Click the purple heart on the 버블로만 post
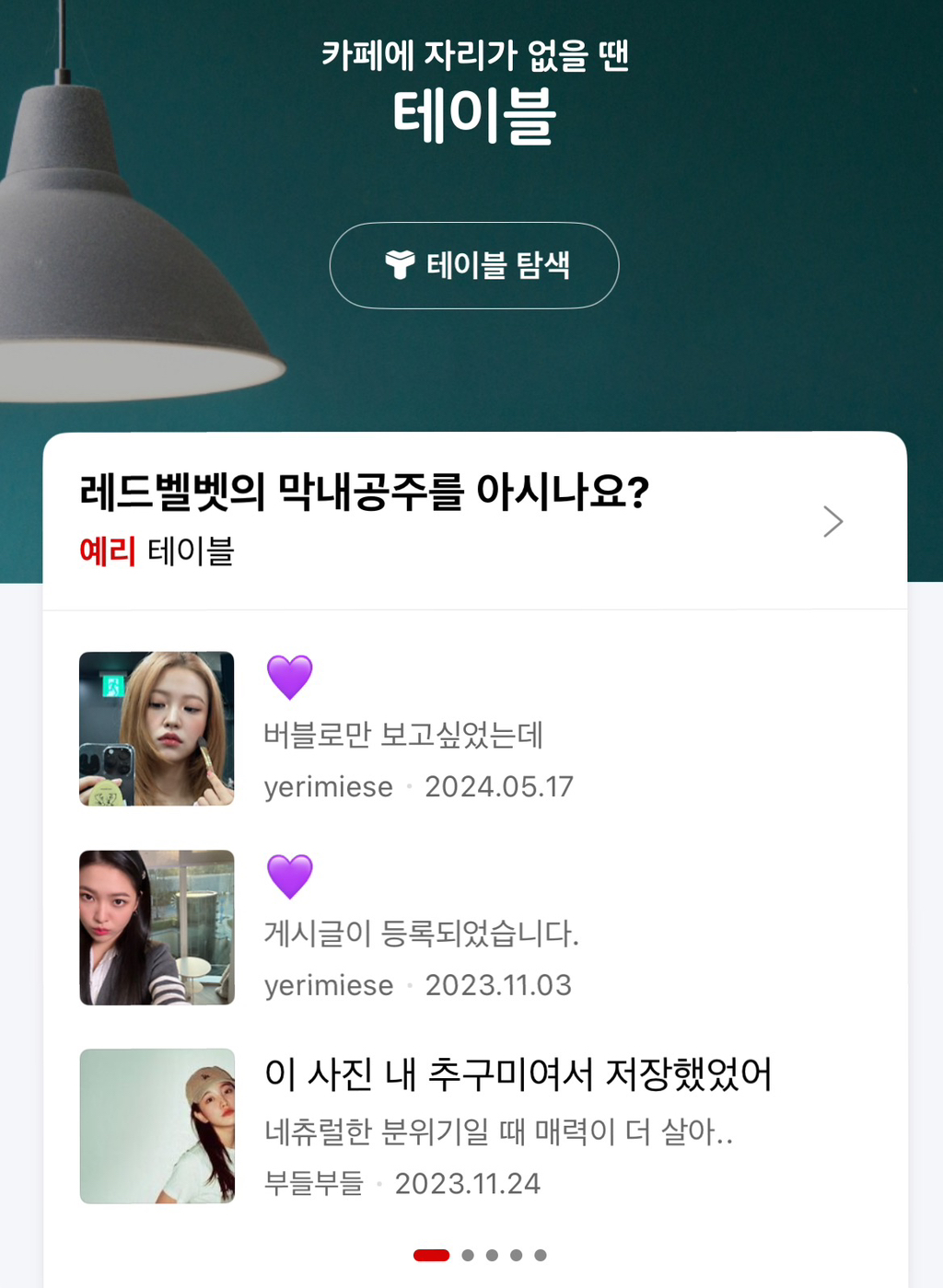Image resolution: width=943 pixels, height=1288 pixels. point(290,677)
